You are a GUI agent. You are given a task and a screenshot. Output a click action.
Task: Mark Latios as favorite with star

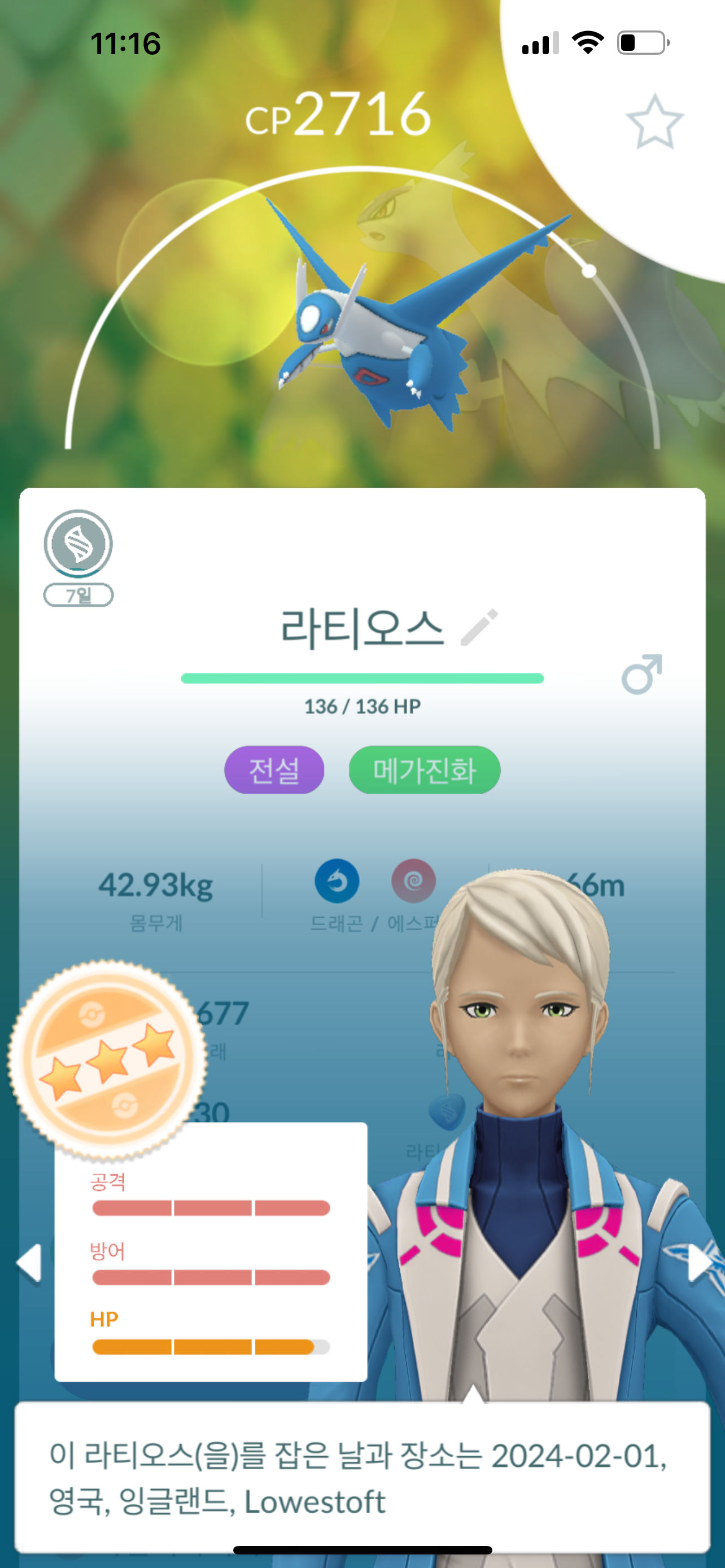(x=654, y=122)
